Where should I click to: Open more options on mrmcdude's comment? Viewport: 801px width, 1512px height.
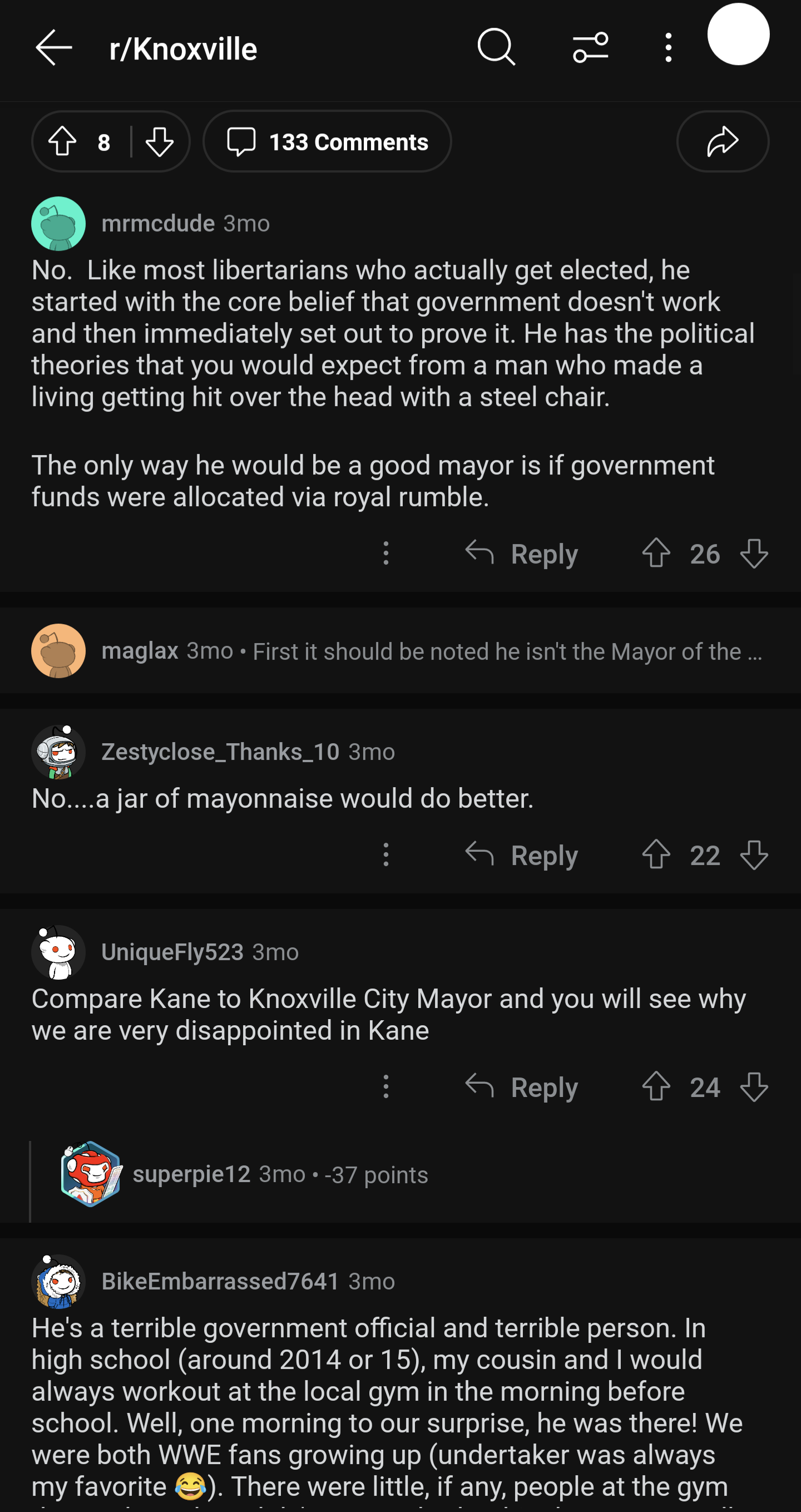[x=385, y=554]
